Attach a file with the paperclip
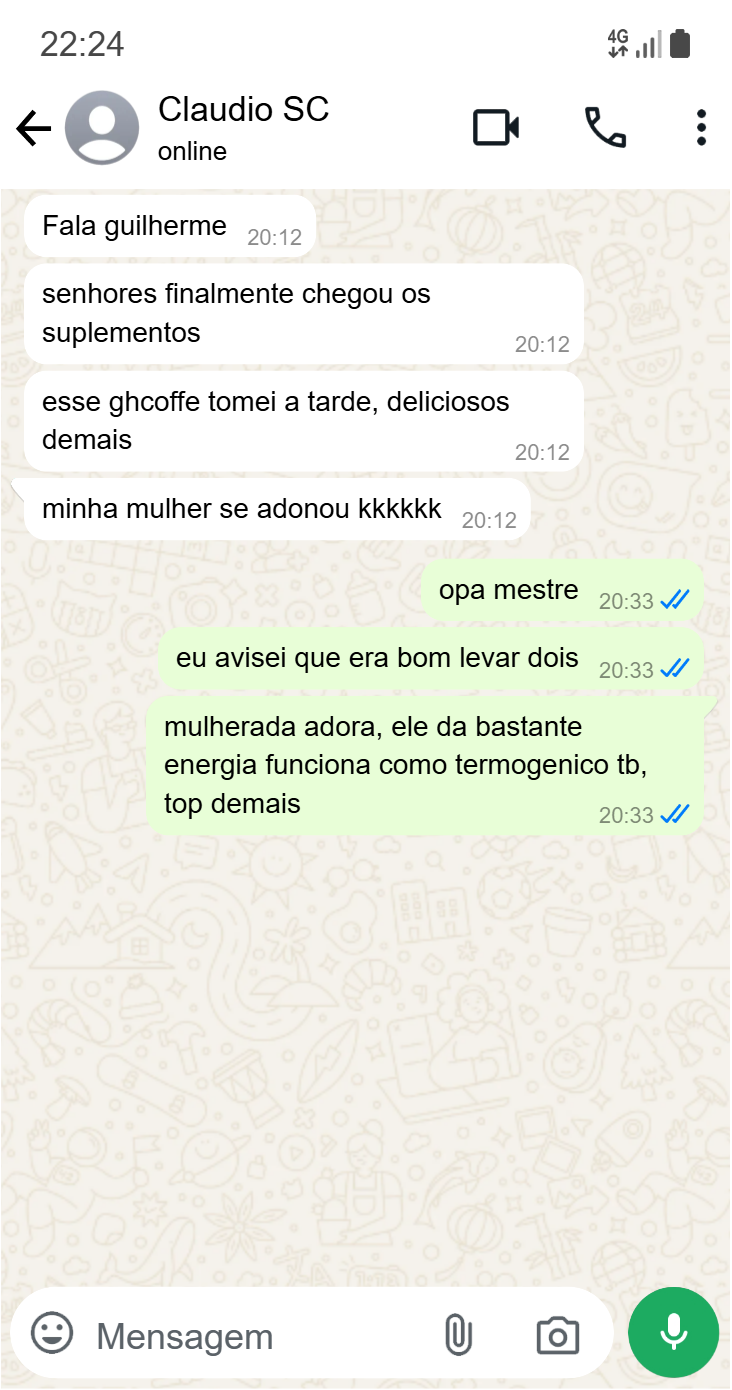The image size is (732, 1390). click(x=457, y=1335)
